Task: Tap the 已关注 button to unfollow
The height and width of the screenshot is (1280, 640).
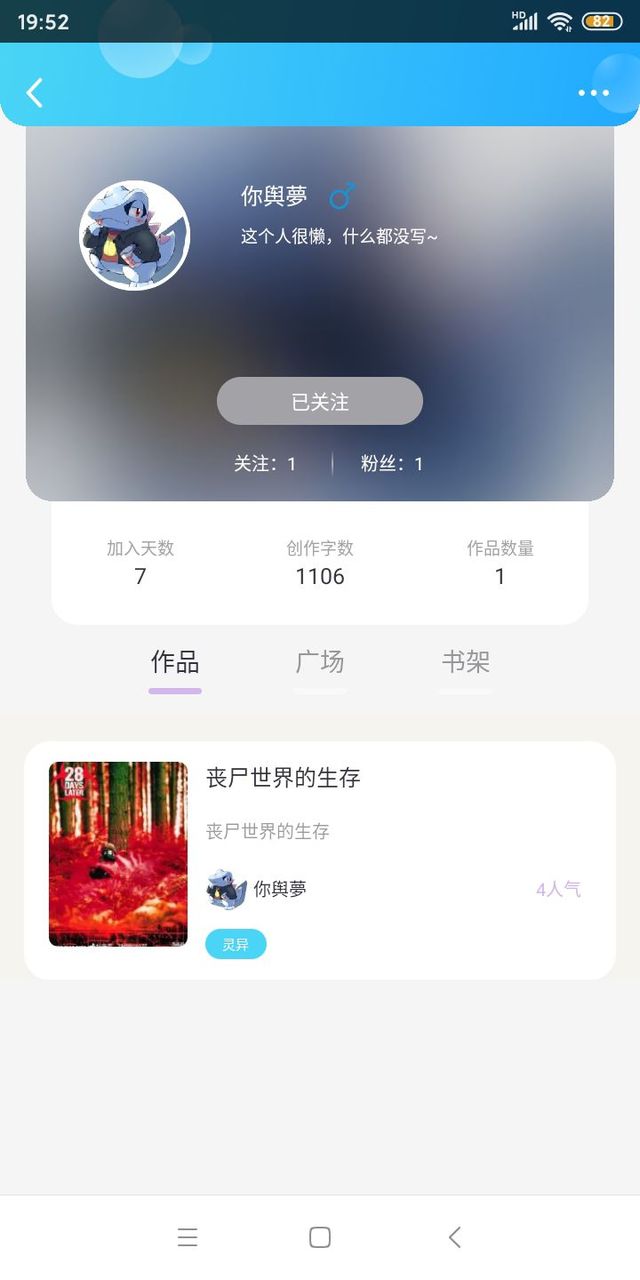Action: coord(320,401)
